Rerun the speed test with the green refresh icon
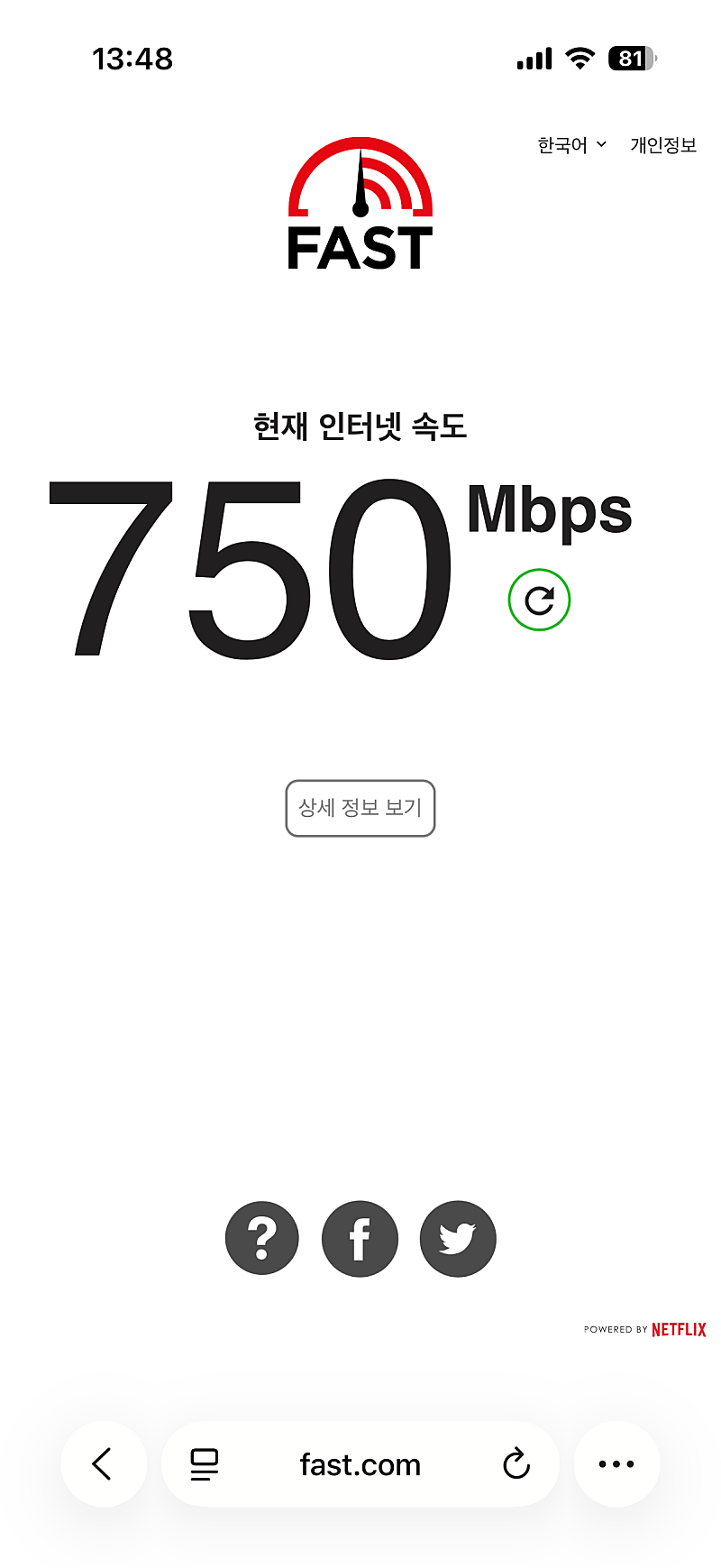 coord(539,600)
